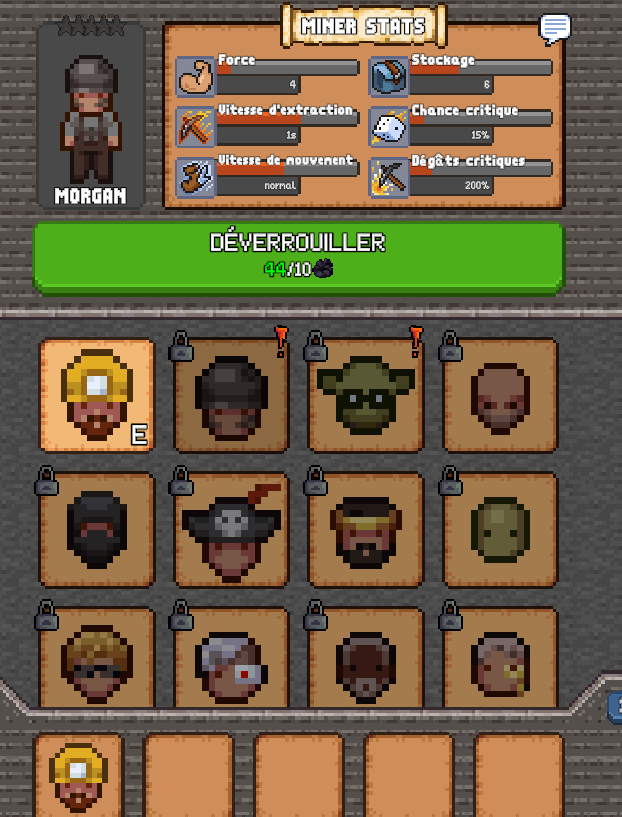Open the chat bubble icon

coord(554,28)
